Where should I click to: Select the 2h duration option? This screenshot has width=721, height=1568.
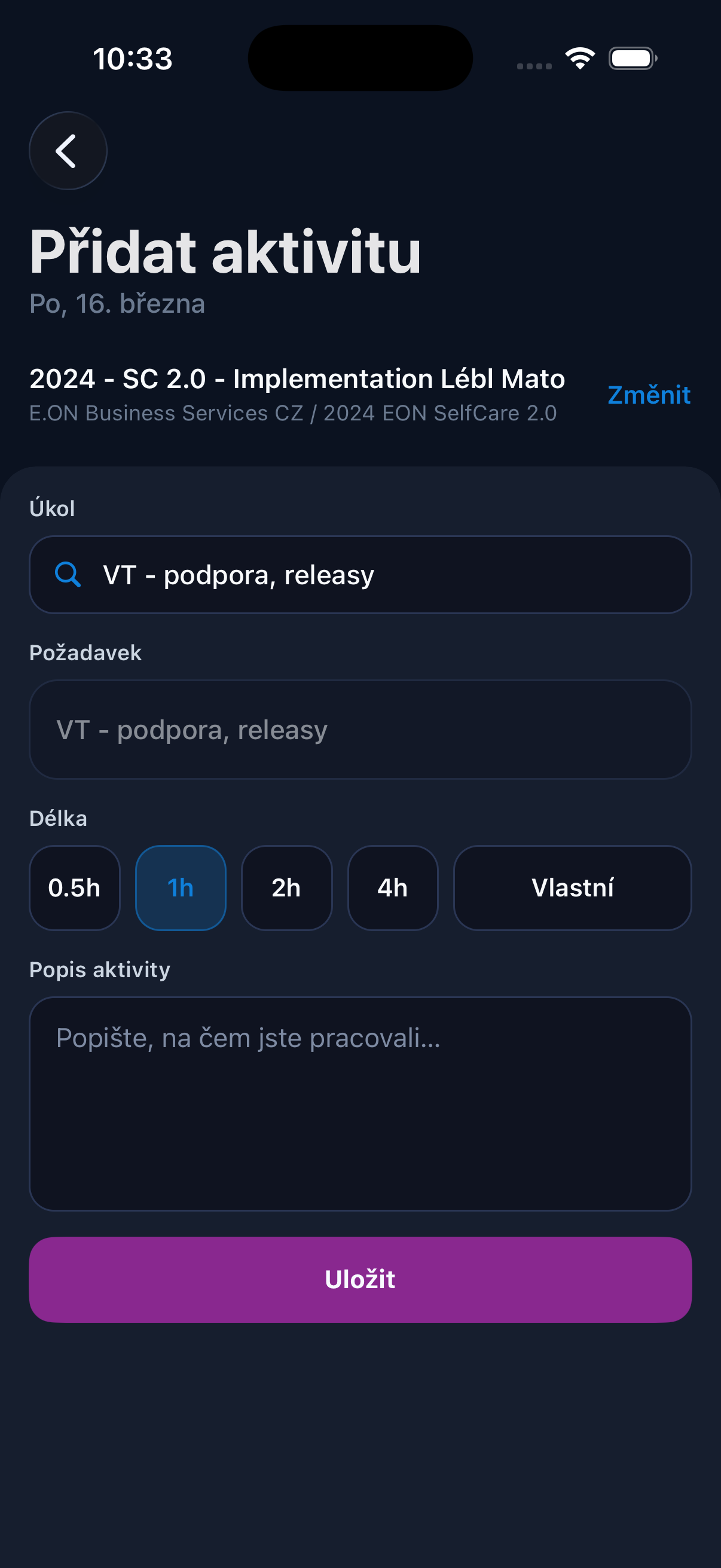point(286,888)
